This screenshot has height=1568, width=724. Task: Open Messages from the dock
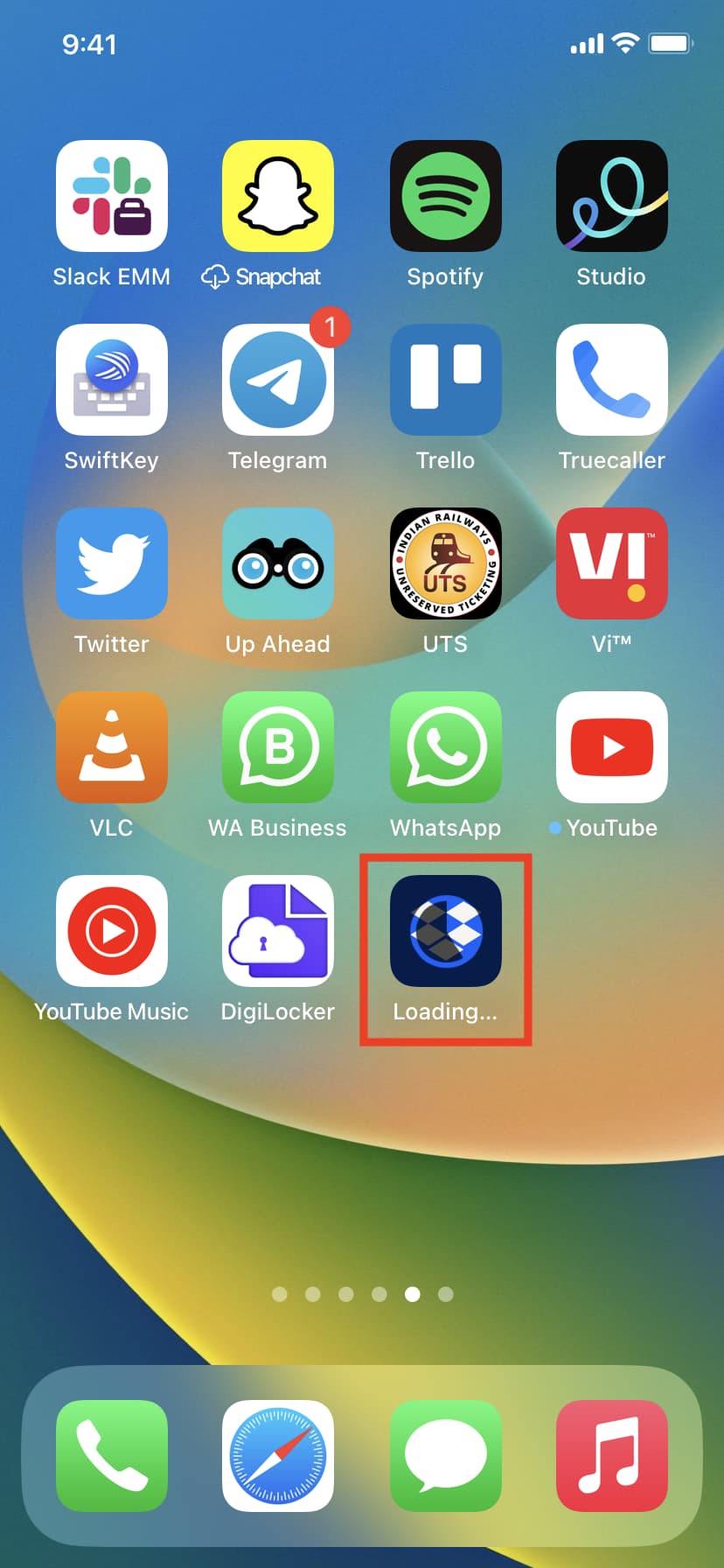[445, 1456]
